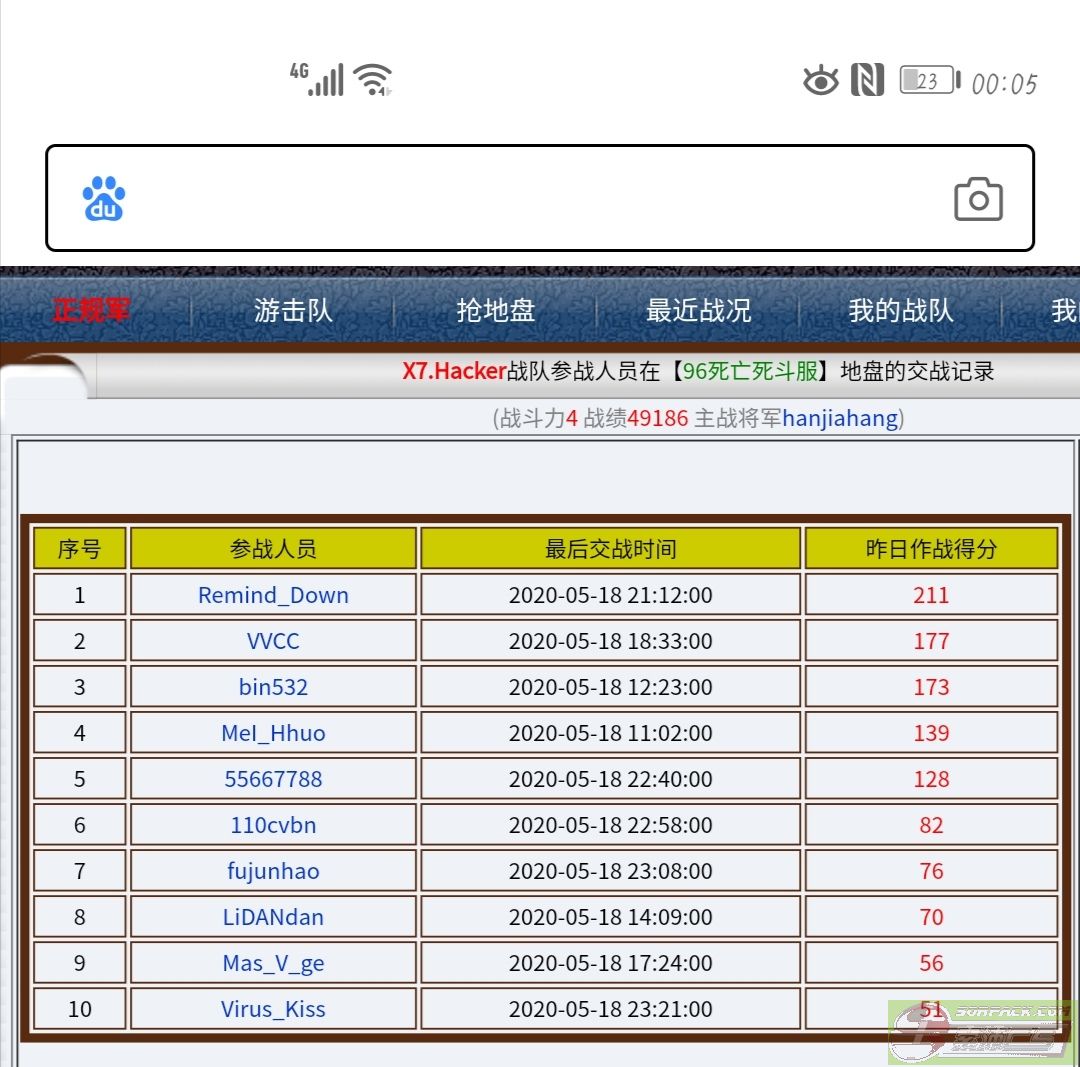
Task: Open Virus_Kiss's player profile
Action: click(x=273, y=1009)
